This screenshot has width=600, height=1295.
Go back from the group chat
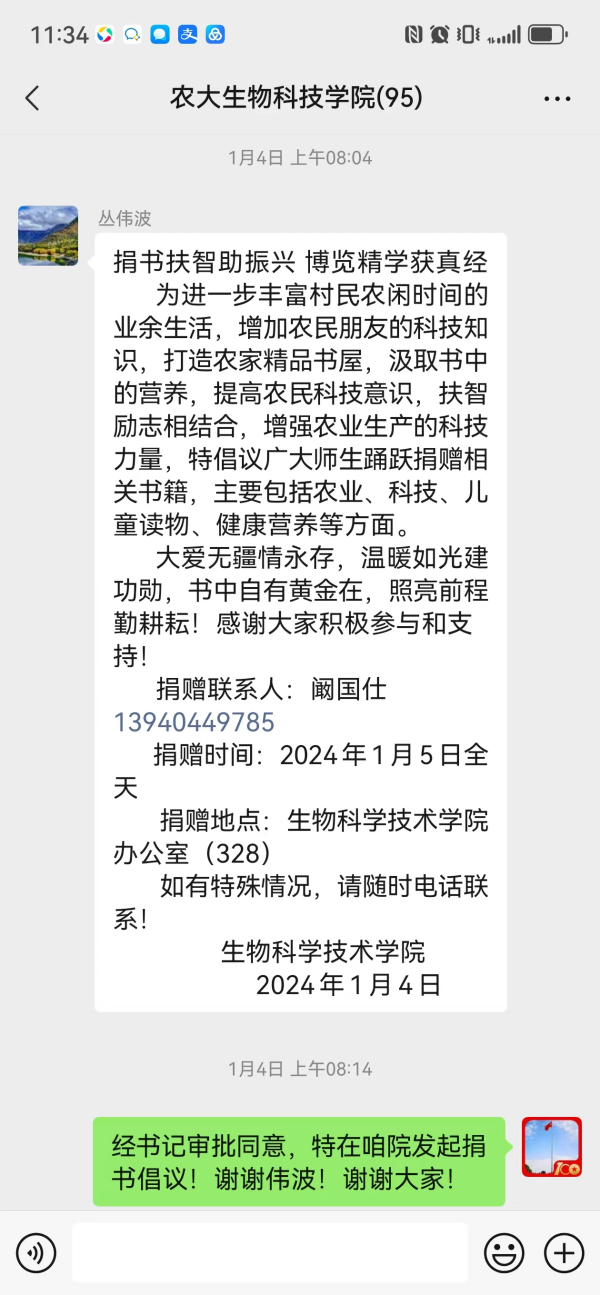coord(32,98)
